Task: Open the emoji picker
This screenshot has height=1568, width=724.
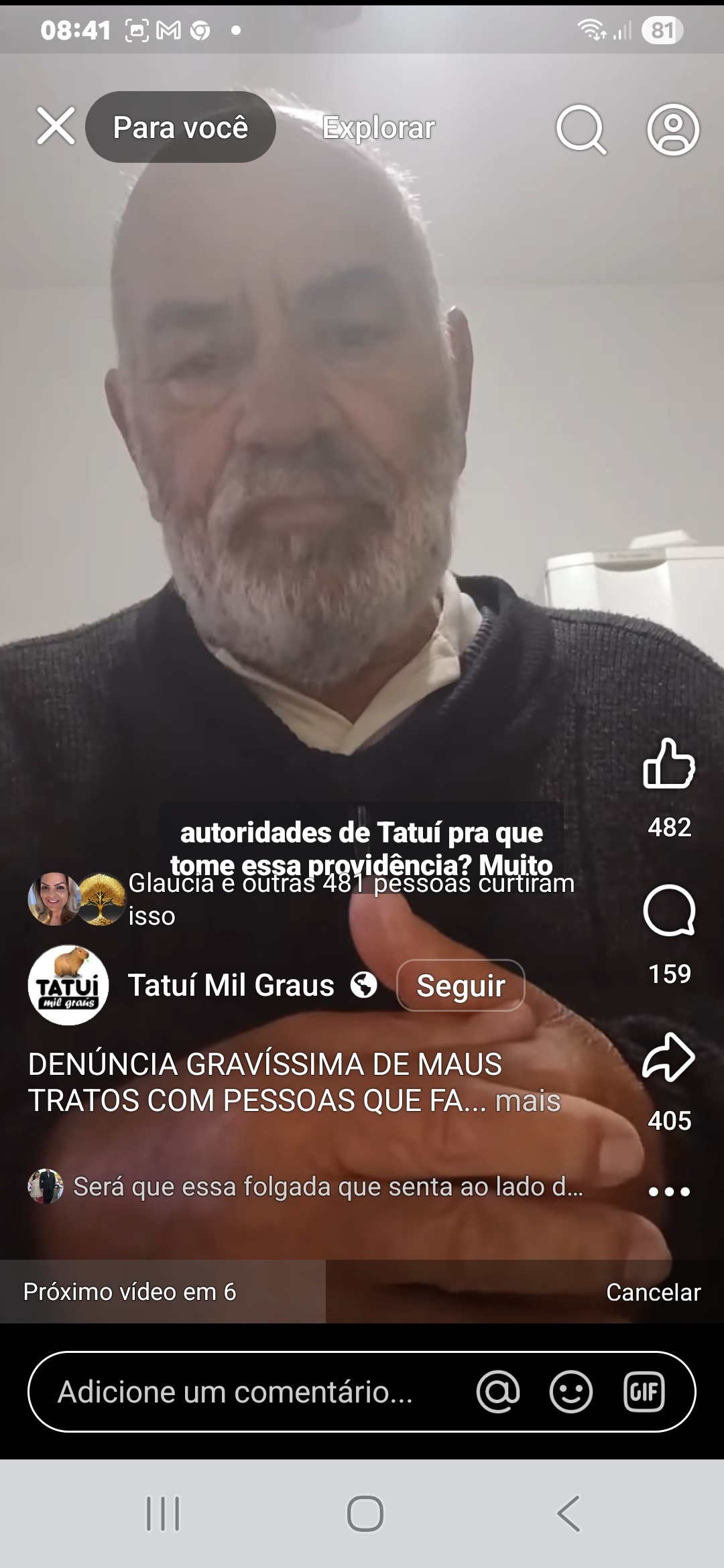Action: pyautogui.click(x=570, y=1392)
